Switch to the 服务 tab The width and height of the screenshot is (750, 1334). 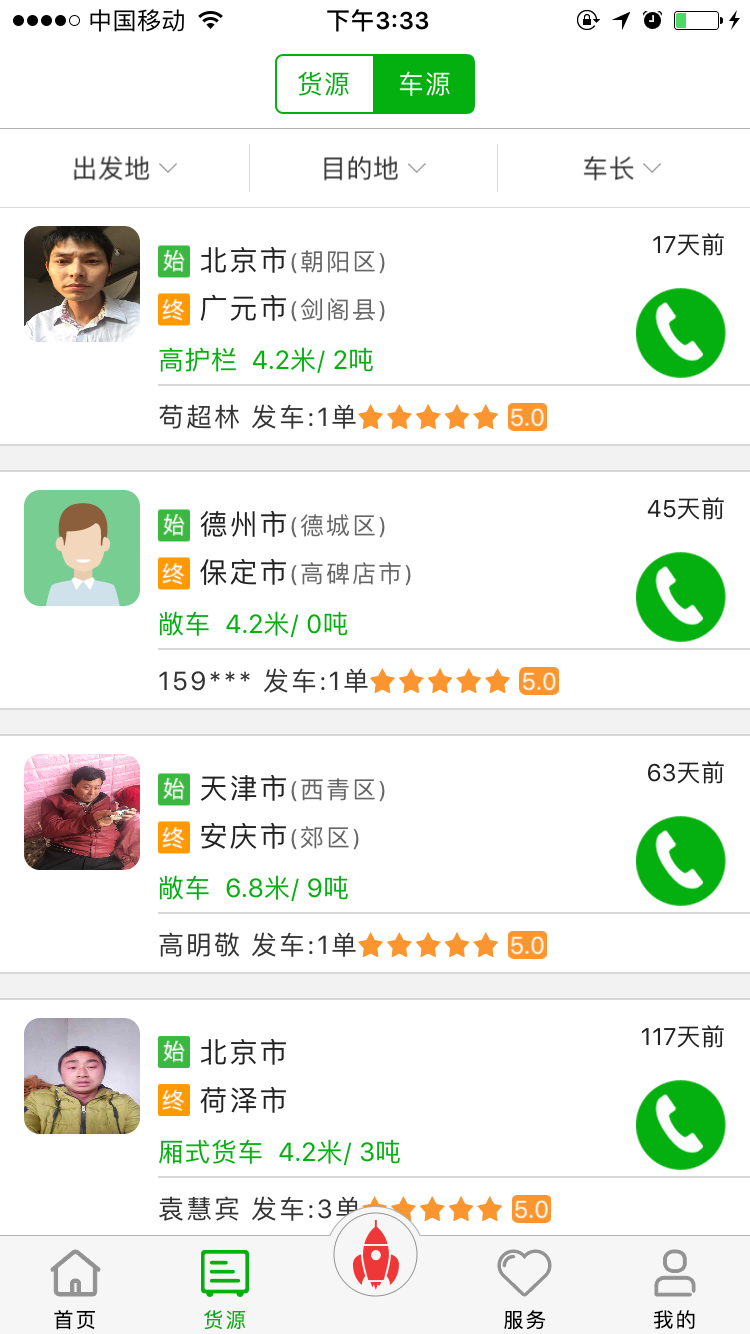pyautogui.click(x=525, y=1288)
